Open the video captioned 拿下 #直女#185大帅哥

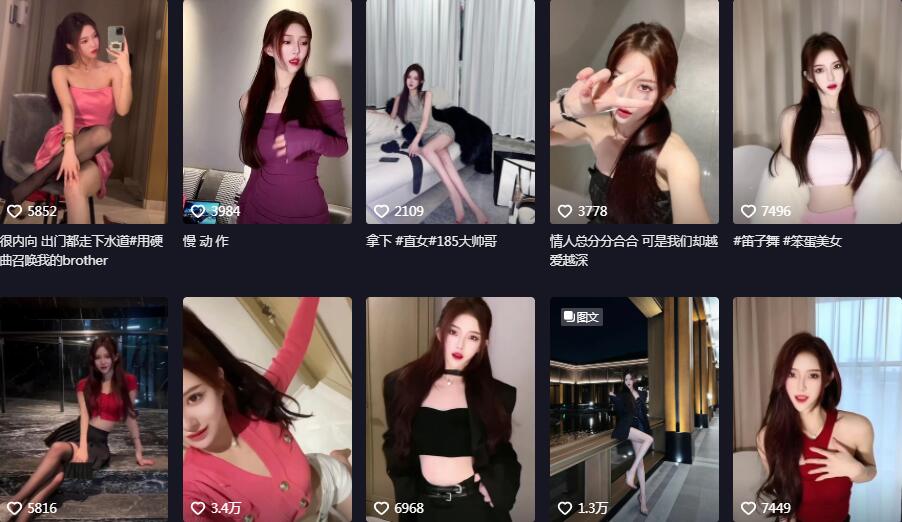click(450, 110)
